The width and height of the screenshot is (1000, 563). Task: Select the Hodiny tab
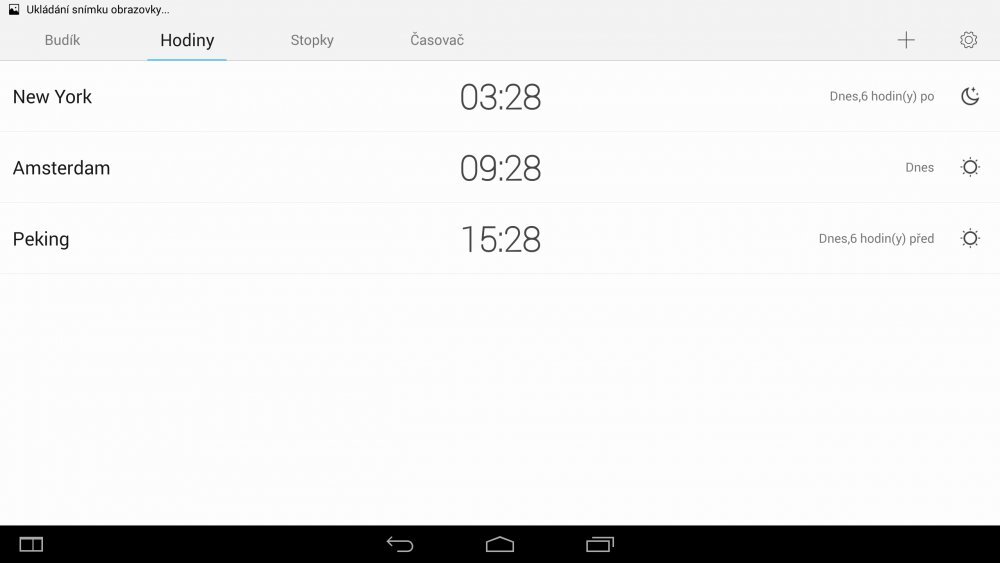point(187,41)
